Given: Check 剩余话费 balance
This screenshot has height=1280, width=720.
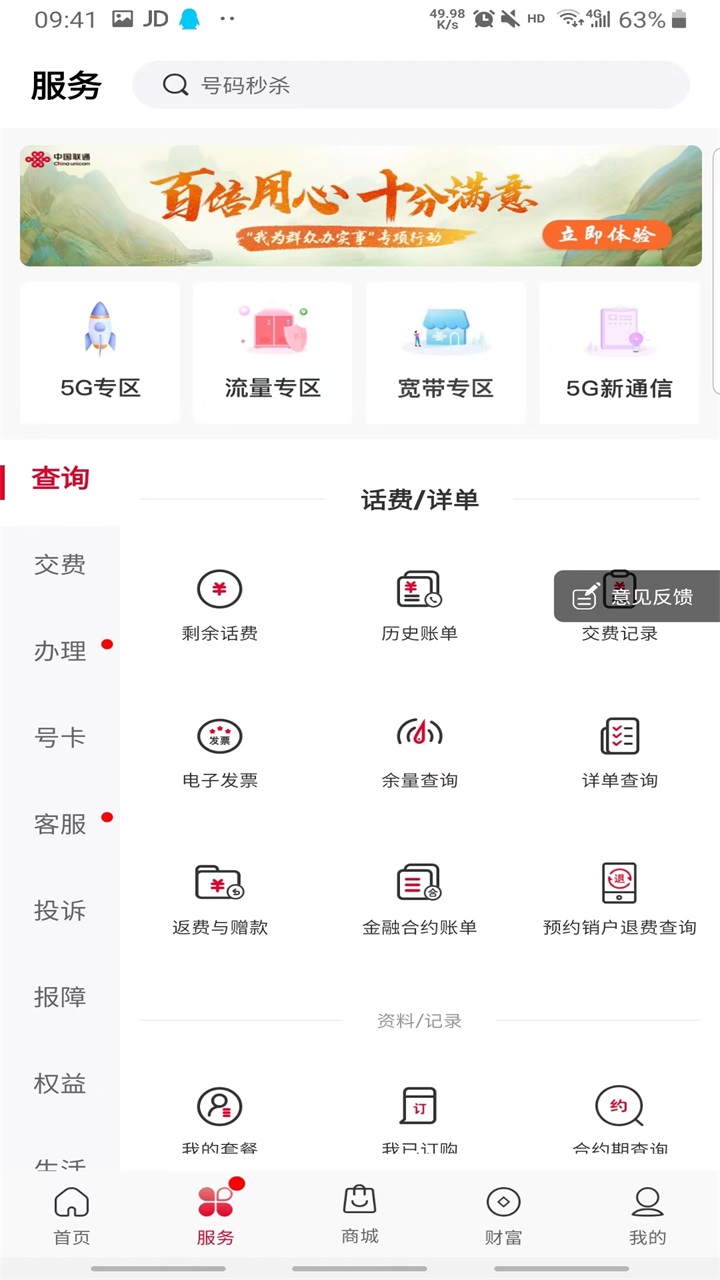Looking at the screenshot, I should tap(220, 605).
